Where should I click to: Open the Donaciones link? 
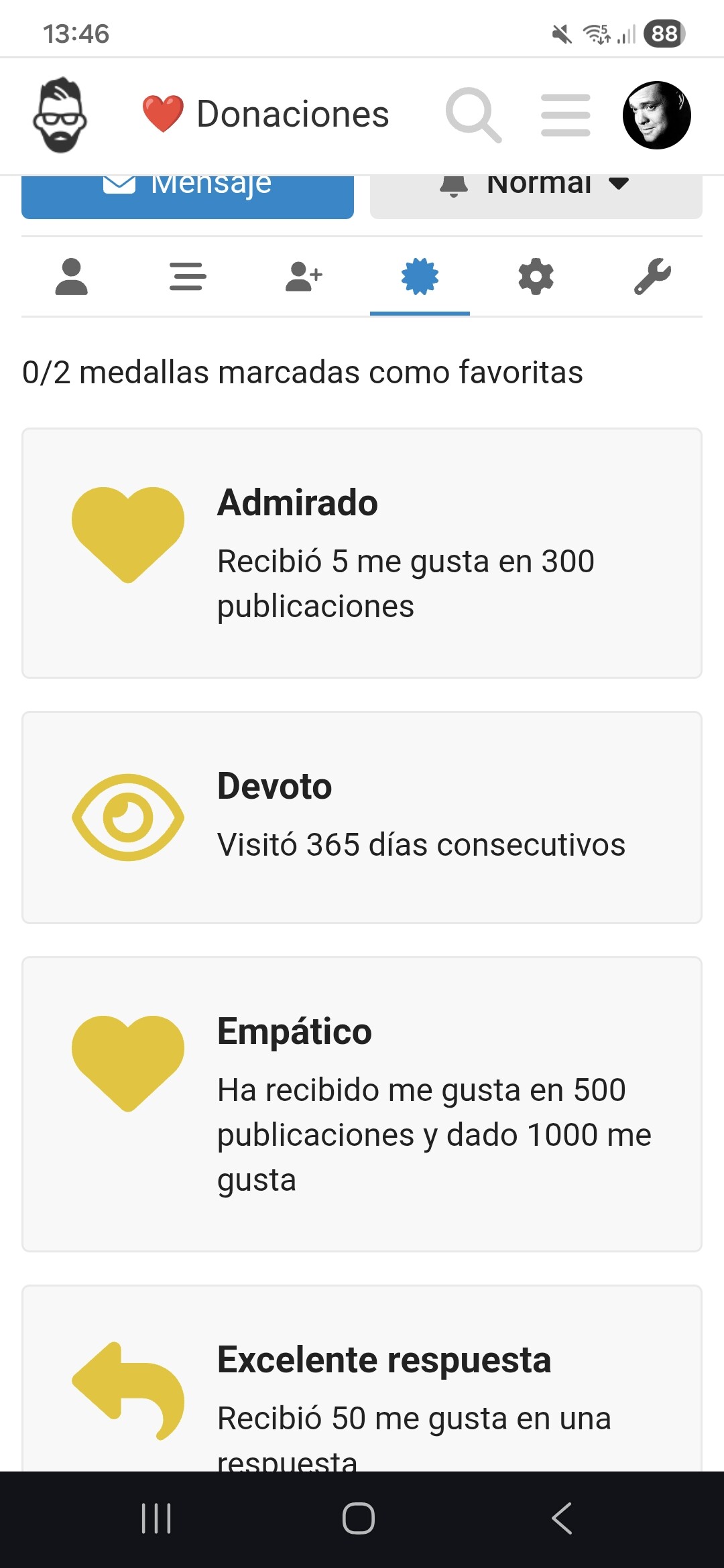(x=266, y=114)
